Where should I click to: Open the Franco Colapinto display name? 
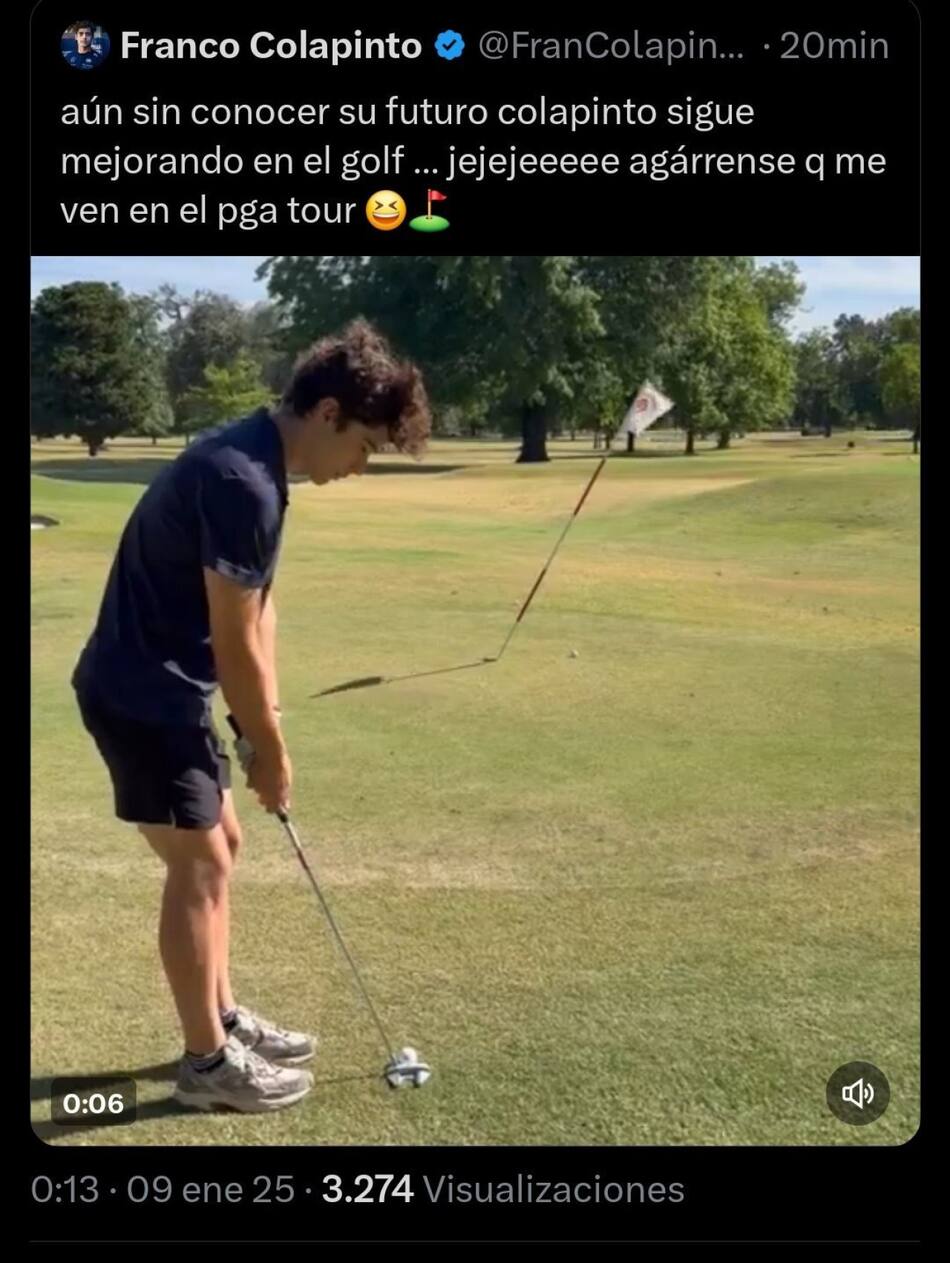(271, 46)
